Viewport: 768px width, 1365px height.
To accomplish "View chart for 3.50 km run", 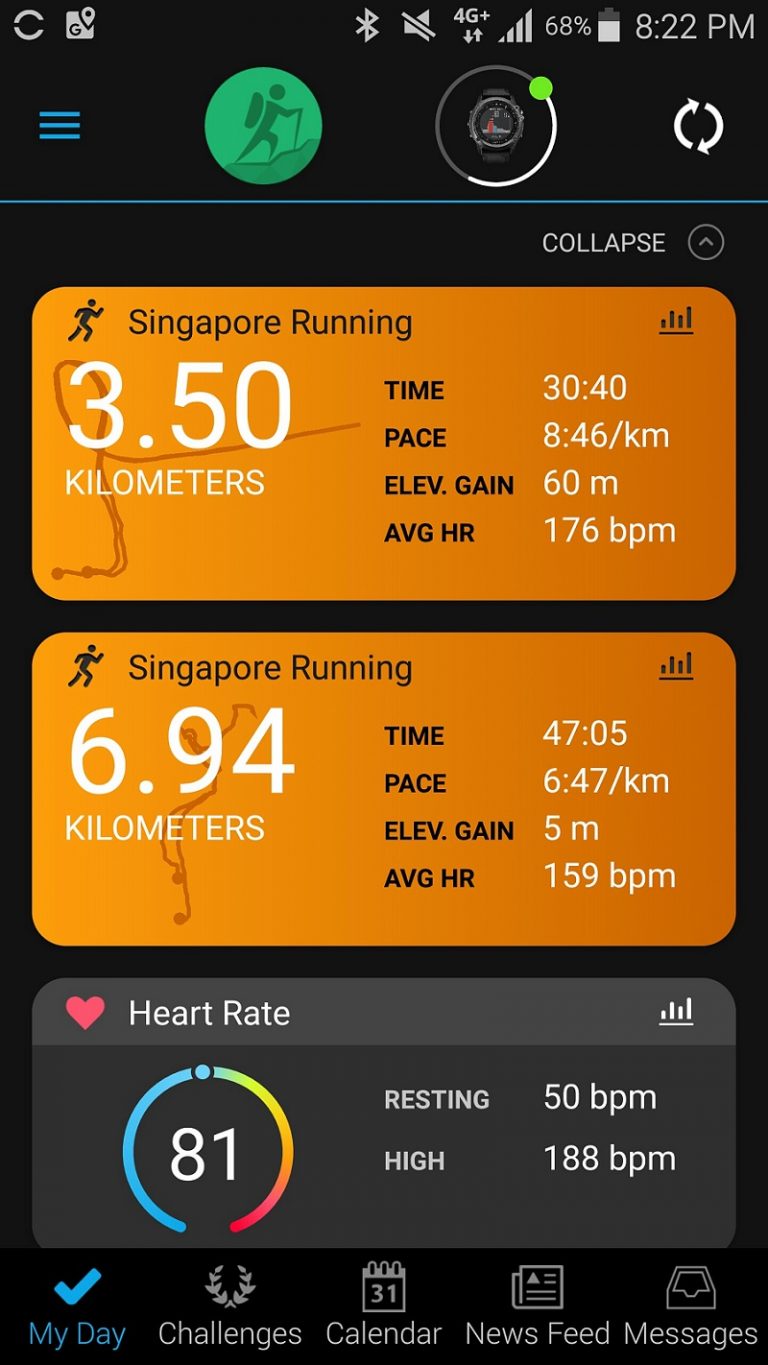I will pyautogui.click(x=676, y=320).
